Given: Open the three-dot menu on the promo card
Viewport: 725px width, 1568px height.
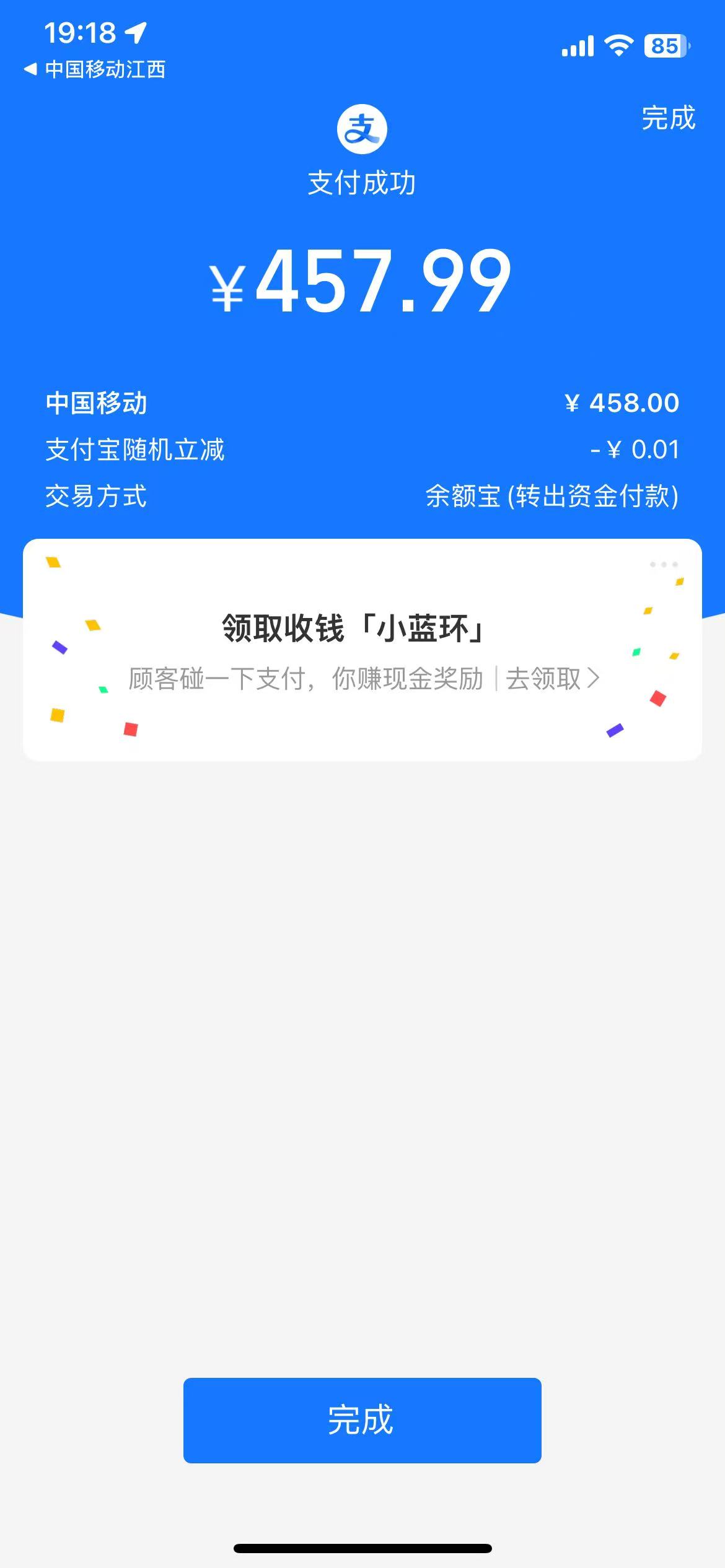Looking at the screenshot, I should coord(664,564).
